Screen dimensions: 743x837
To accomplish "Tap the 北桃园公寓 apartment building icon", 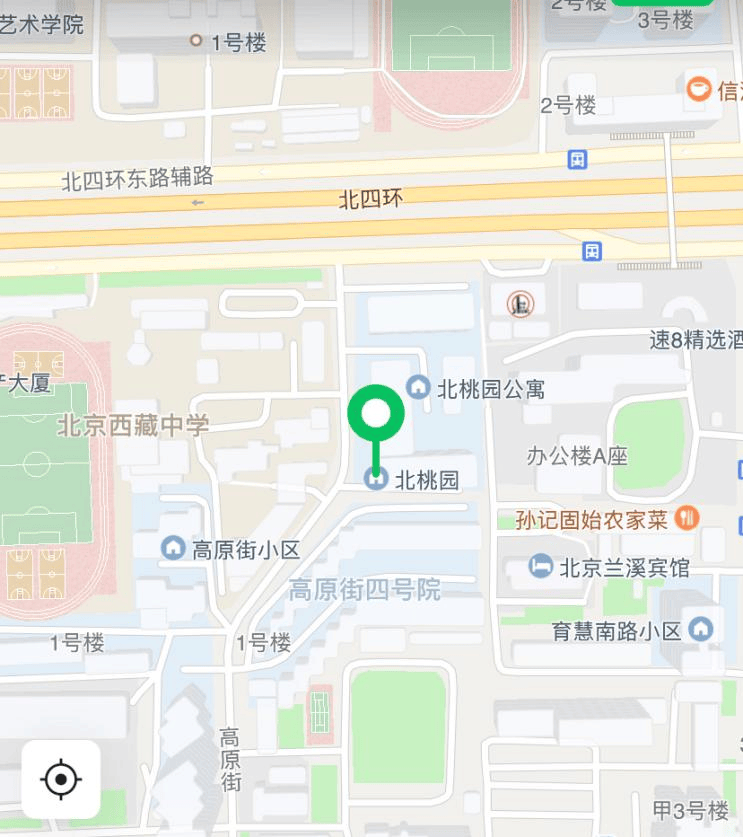I will coord(416,387).
